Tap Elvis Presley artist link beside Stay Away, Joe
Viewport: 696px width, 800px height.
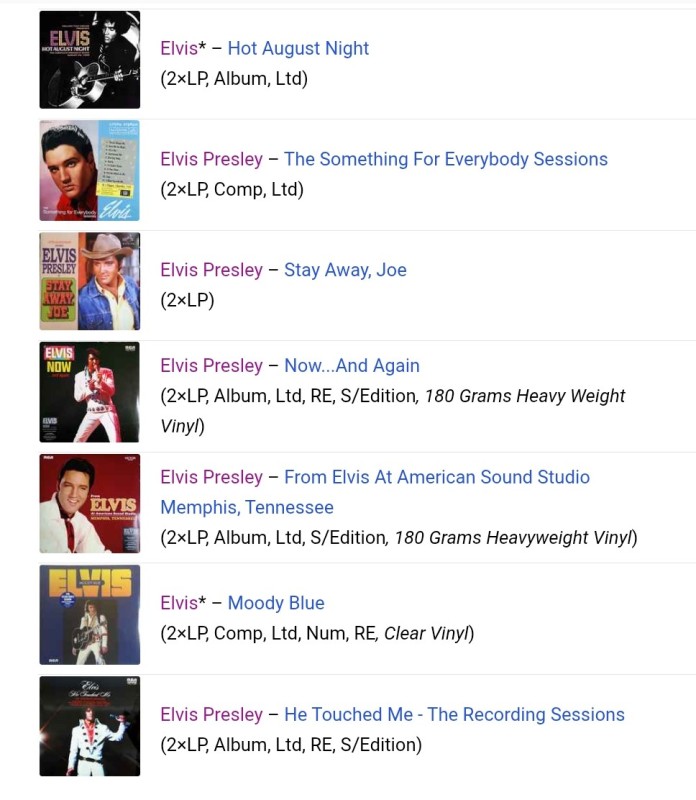coord(211,270)
